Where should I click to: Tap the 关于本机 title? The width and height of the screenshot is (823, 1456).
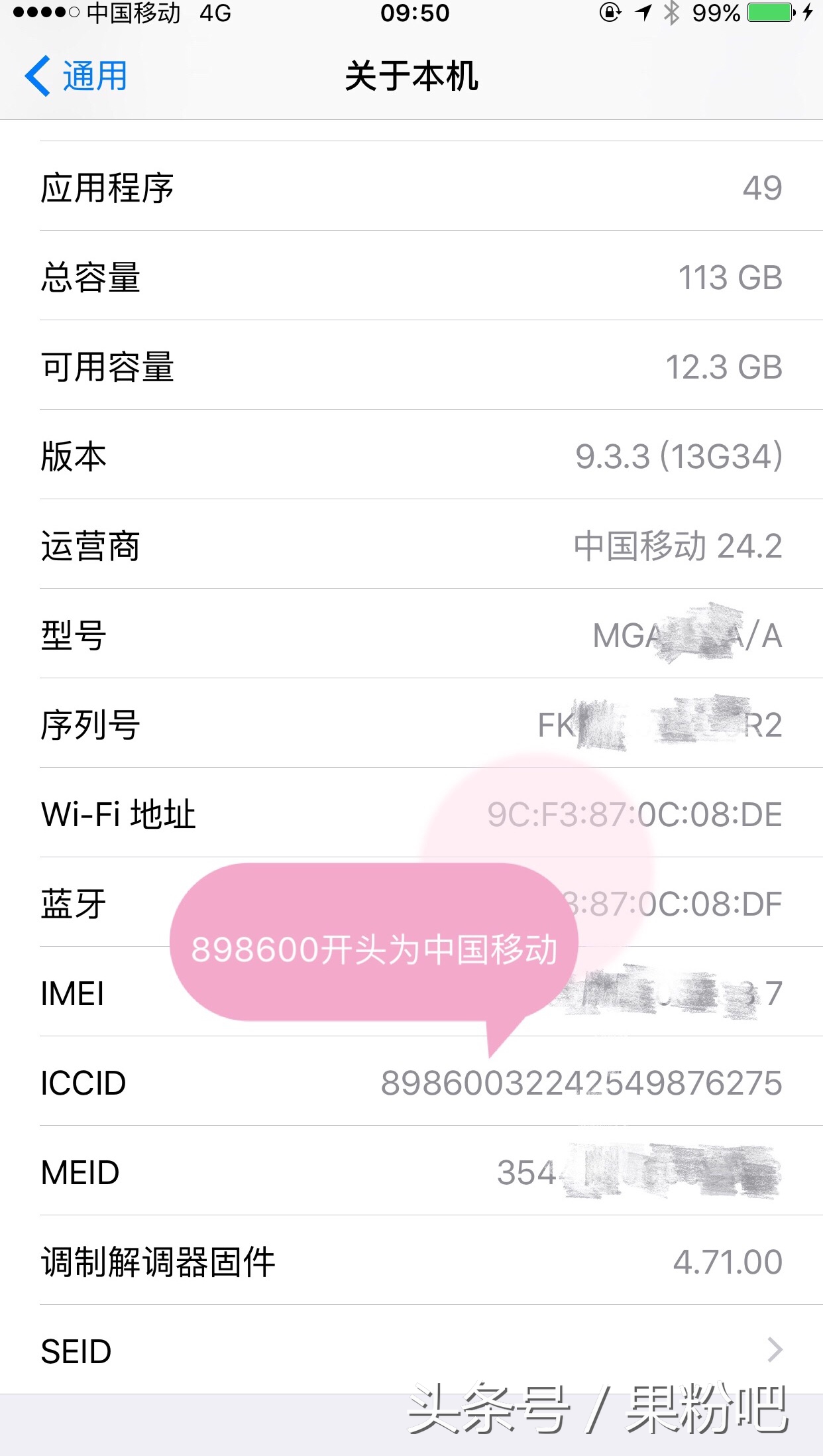(x=411, y=75)
